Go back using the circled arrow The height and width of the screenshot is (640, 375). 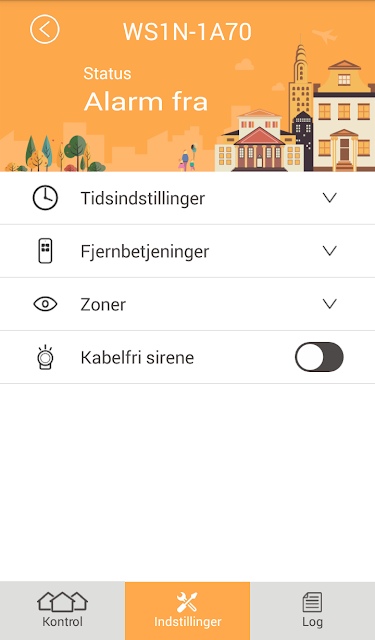(x=45, y=29)
